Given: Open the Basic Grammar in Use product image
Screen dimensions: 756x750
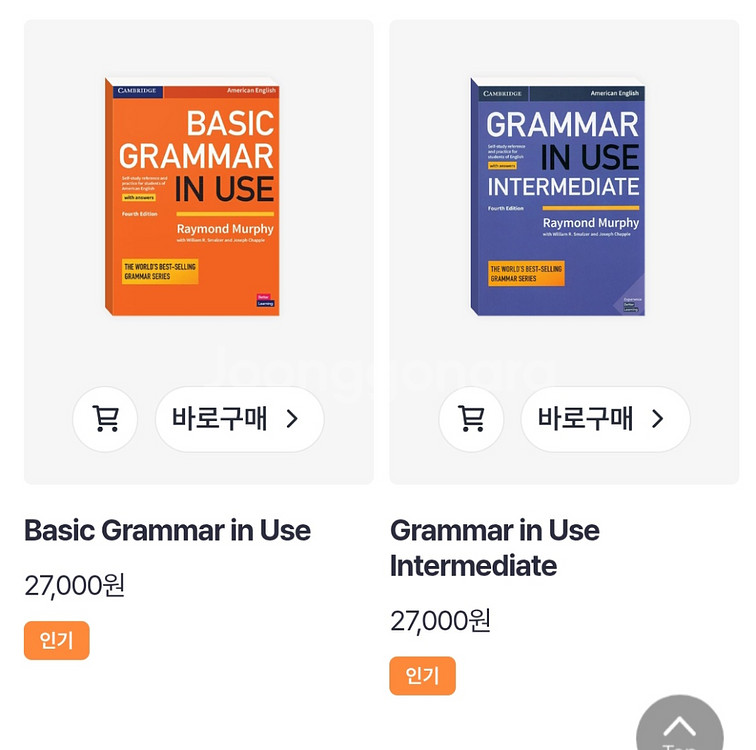Looking at the screenshot, I should (192, 197).
